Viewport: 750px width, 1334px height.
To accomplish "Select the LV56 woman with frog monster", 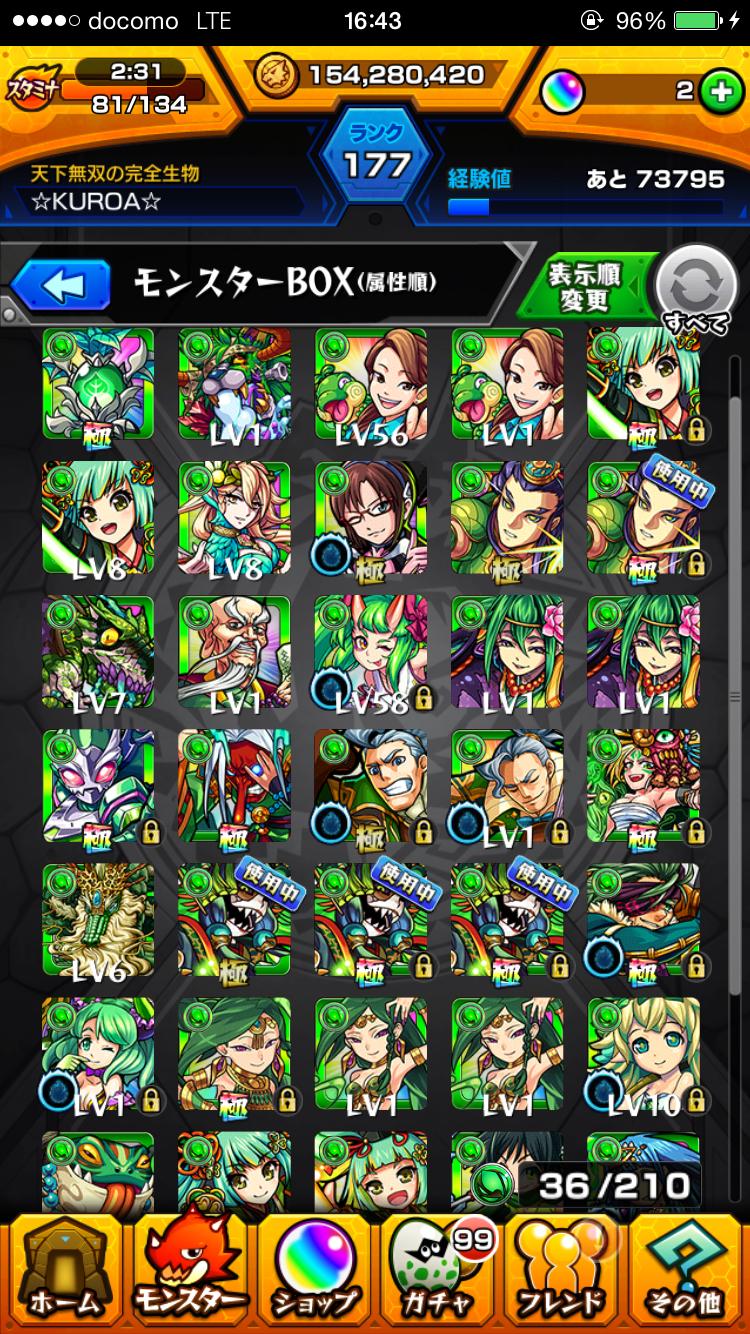I will (x=371, y=384).
